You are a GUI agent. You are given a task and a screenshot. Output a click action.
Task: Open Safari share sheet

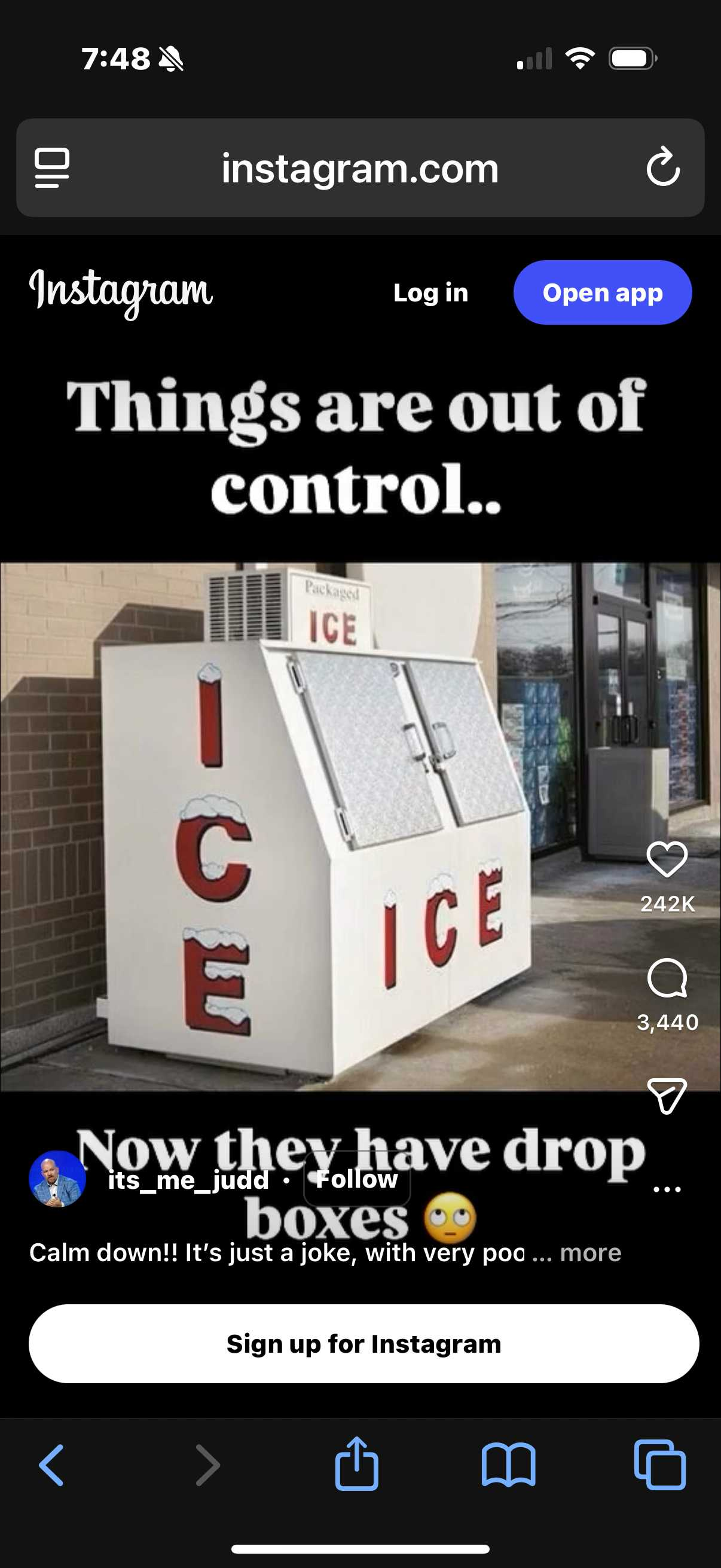356,1464
